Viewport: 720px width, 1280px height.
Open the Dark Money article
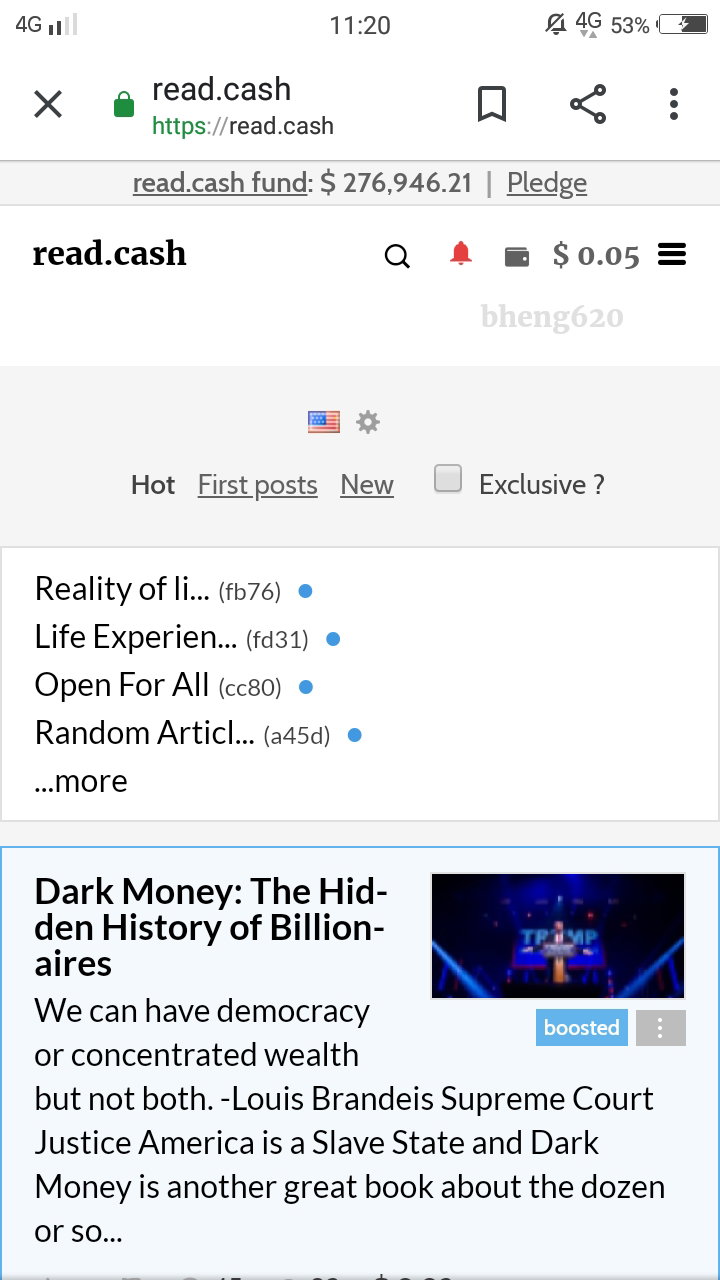(210, 927)
